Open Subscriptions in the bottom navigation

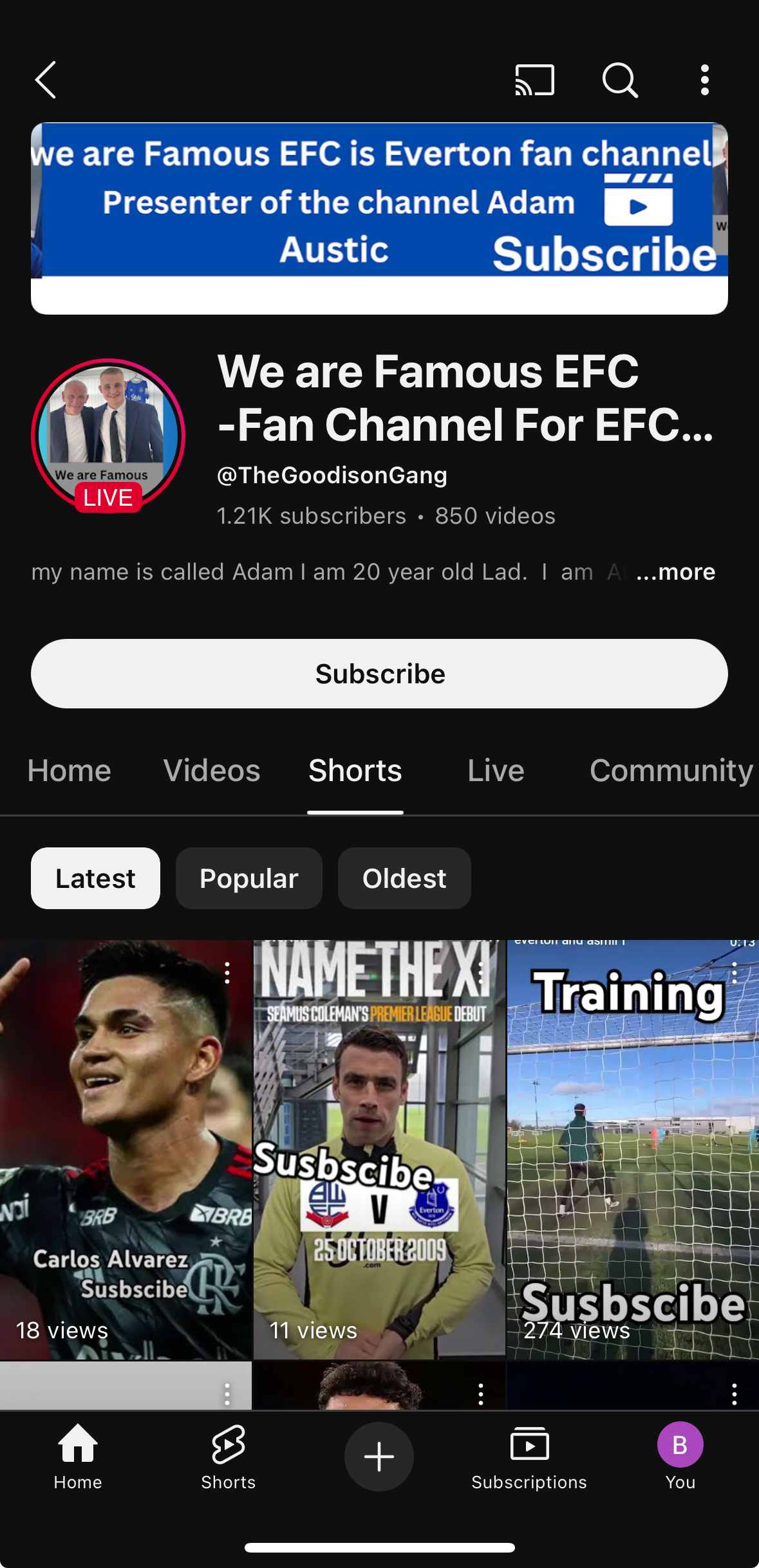pyautogui.click(x=529, y=1457)
